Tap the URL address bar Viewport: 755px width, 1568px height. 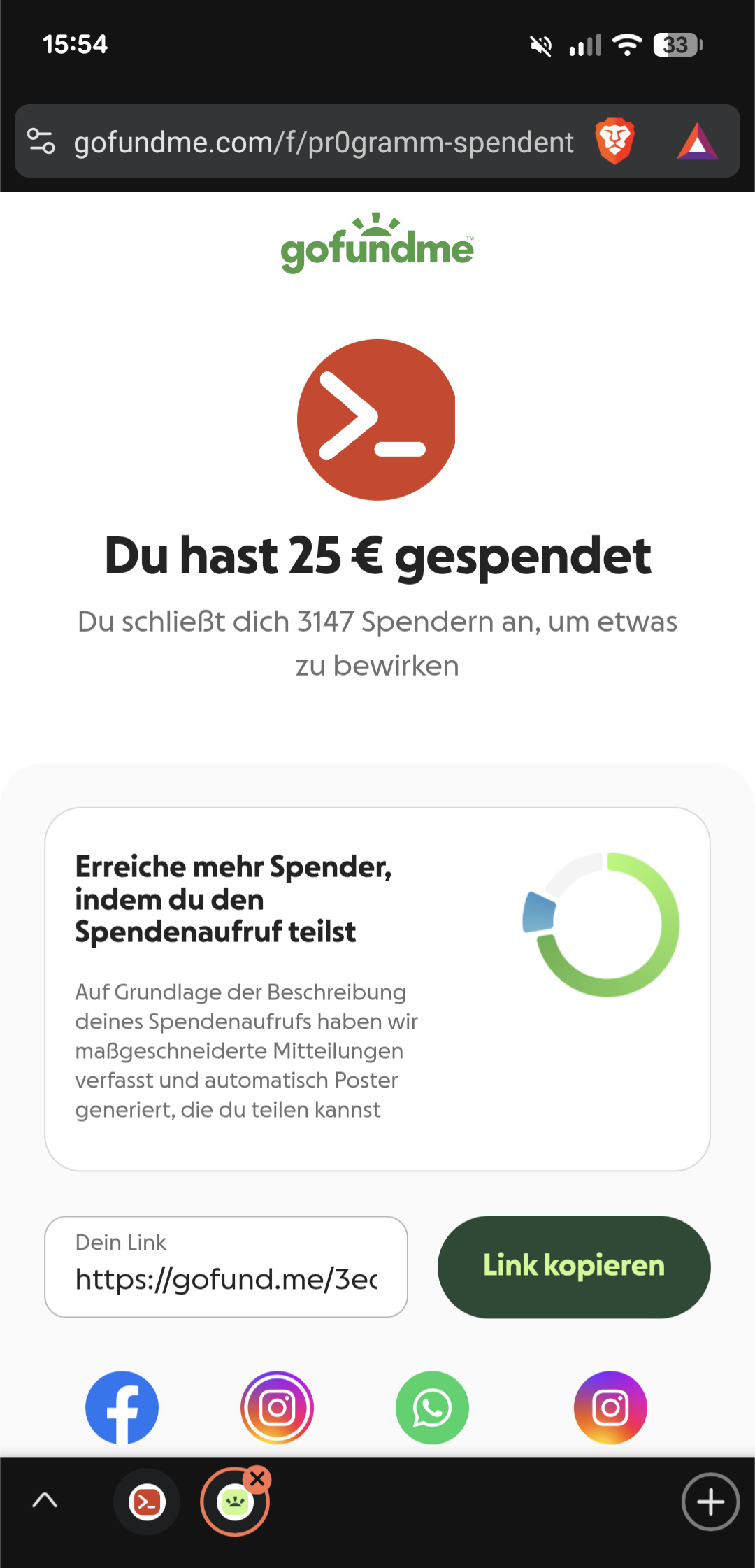(323, 143)
